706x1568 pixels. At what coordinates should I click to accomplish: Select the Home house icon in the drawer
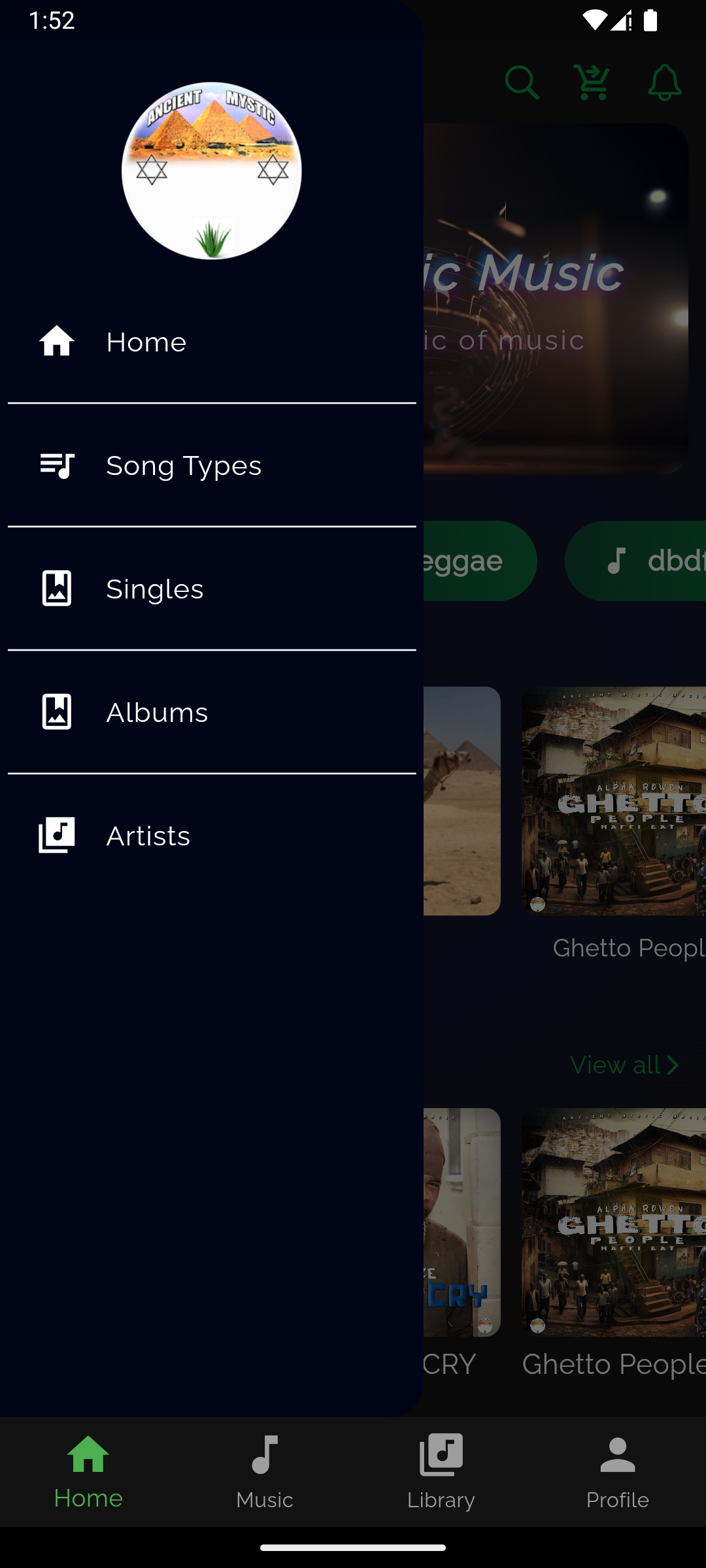point(57,341)
